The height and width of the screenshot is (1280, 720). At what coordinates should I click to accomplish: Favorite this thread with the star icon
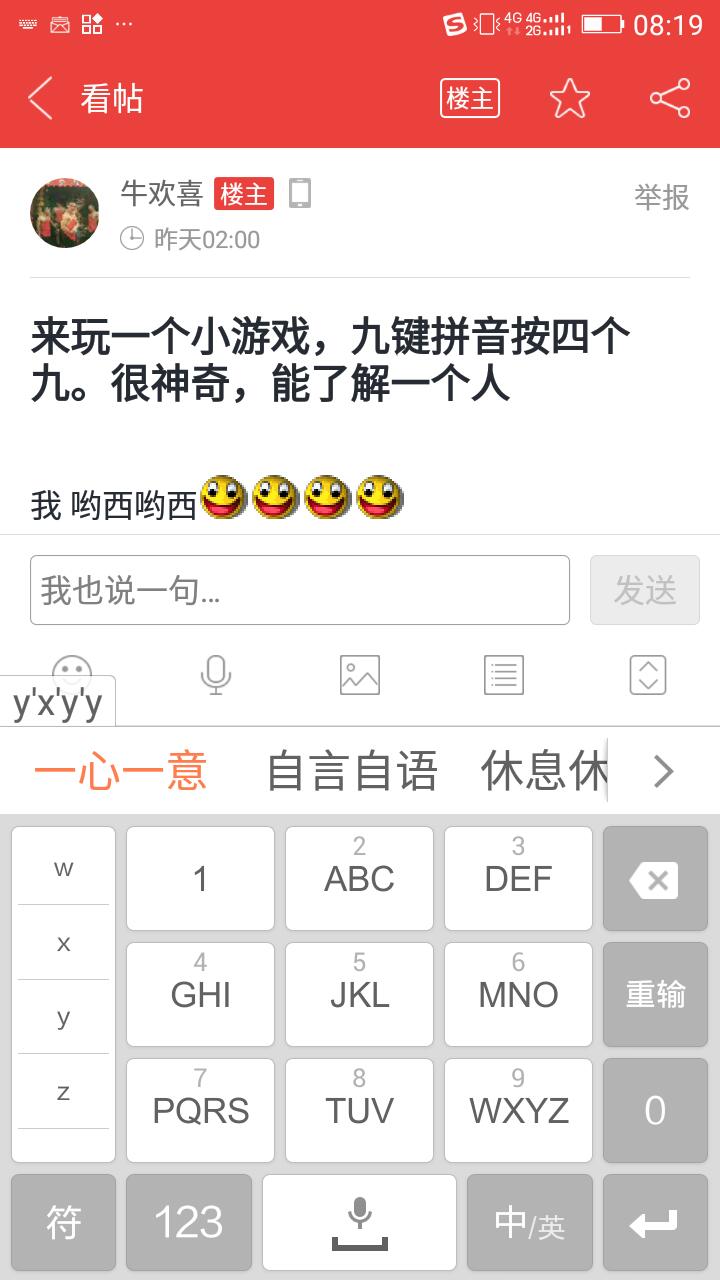[569, 99]
